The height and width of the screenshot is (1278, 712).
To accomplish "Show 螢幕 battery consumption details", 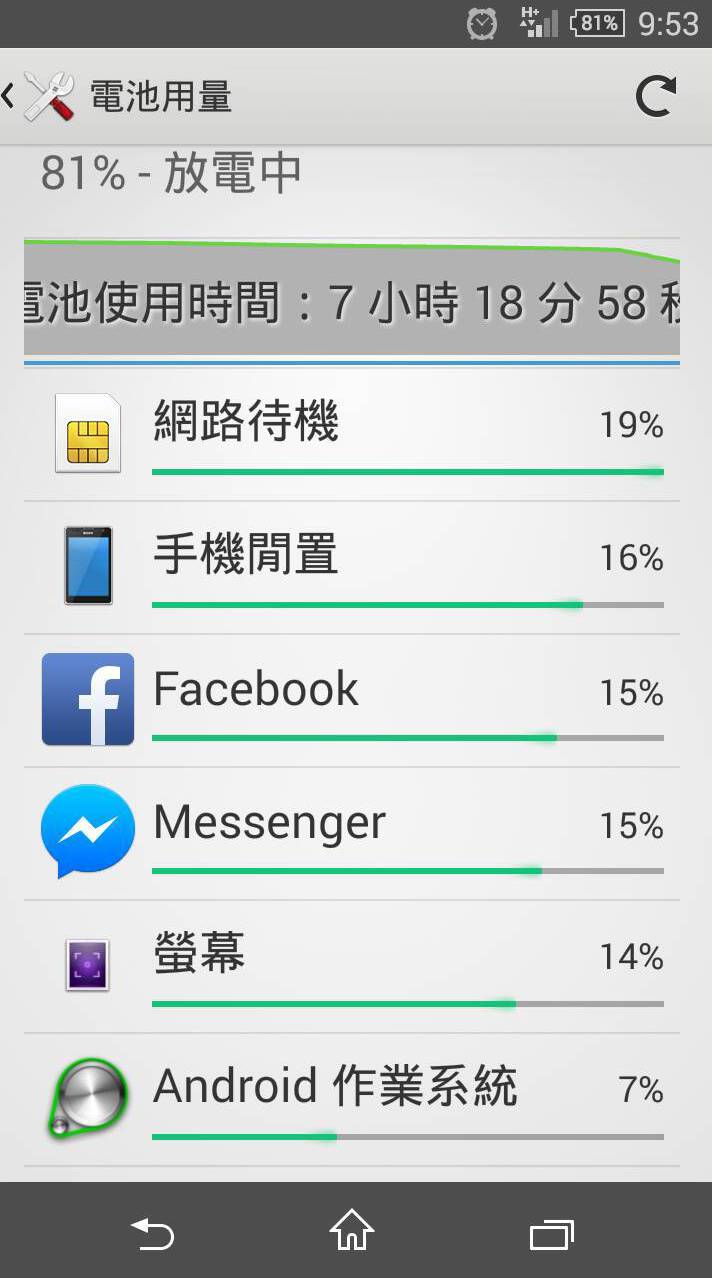I will coord(352,967).
